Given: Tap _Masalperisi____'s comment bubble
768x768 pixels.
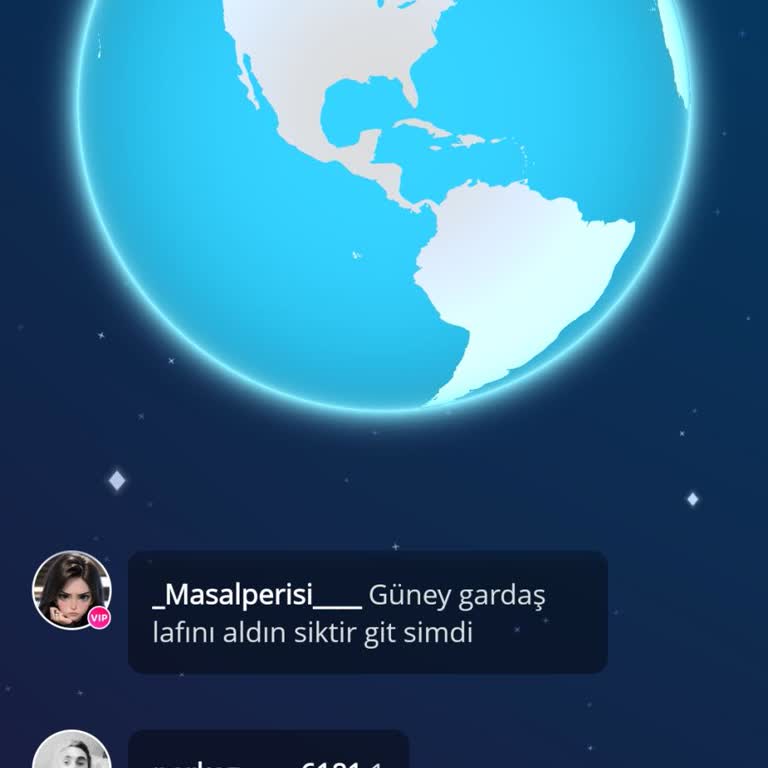Looking at the screenshot, I should click(x=367, y=612).
